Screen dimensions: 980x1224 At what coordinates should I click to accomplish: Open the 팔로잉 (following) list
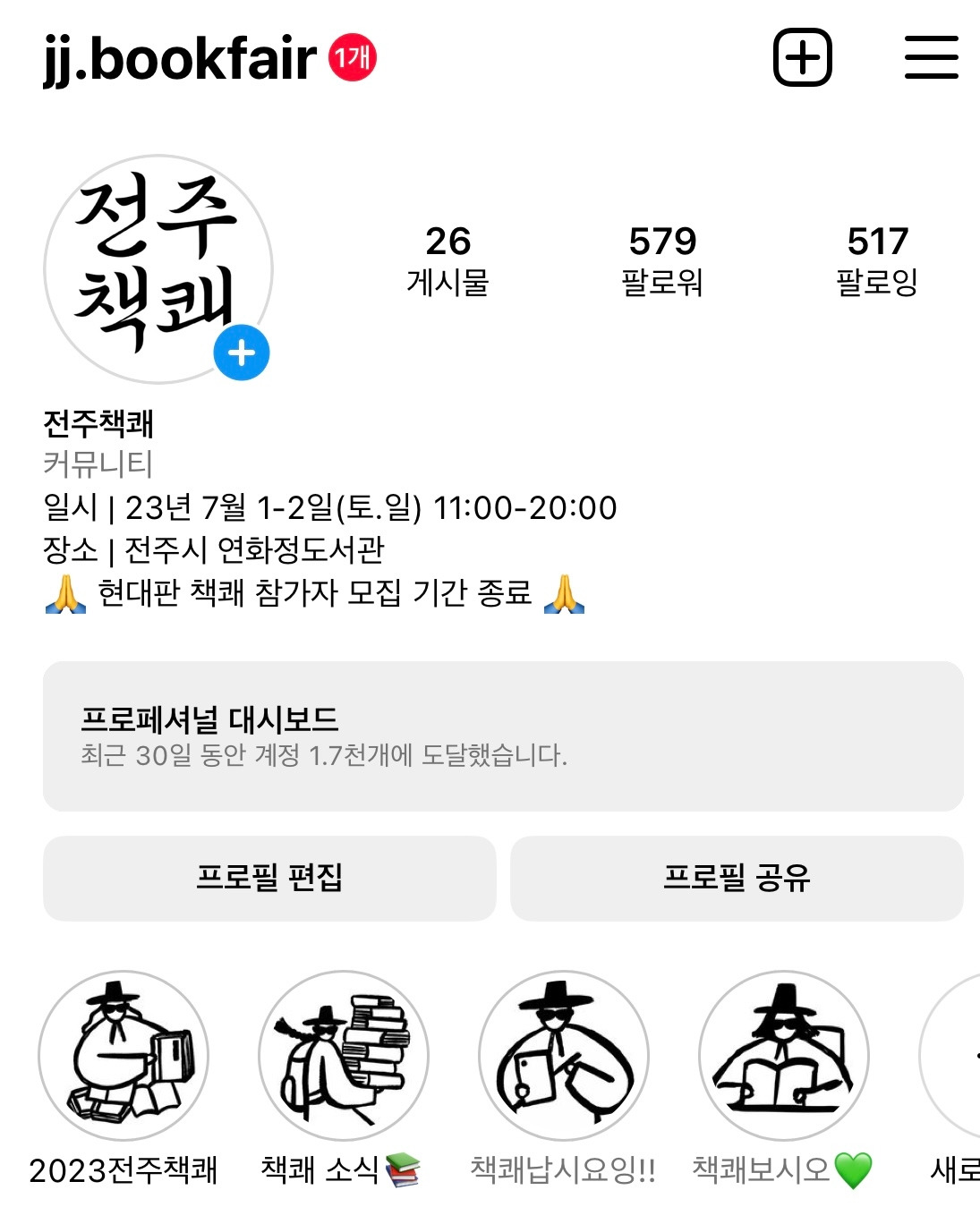877,260
